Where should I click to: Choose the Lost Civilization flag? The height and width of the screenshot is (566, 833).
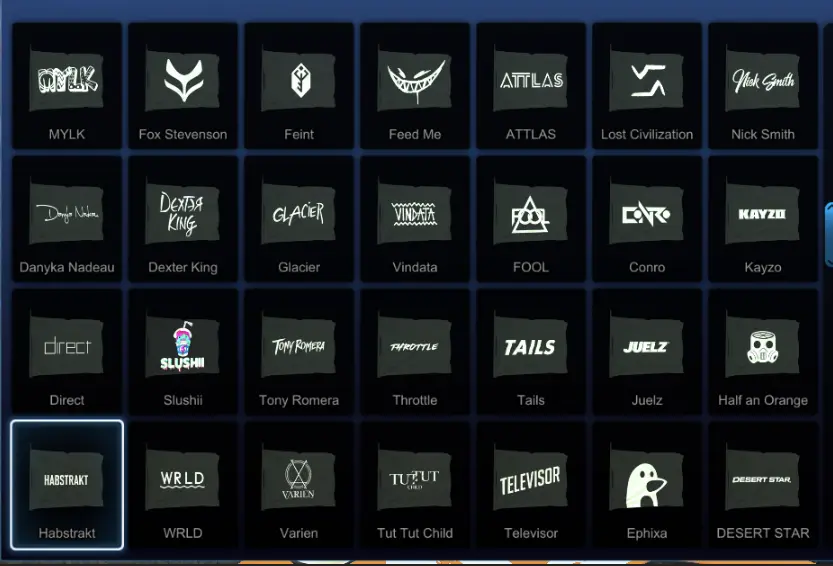pyautogui.click(x=647, y=84)
